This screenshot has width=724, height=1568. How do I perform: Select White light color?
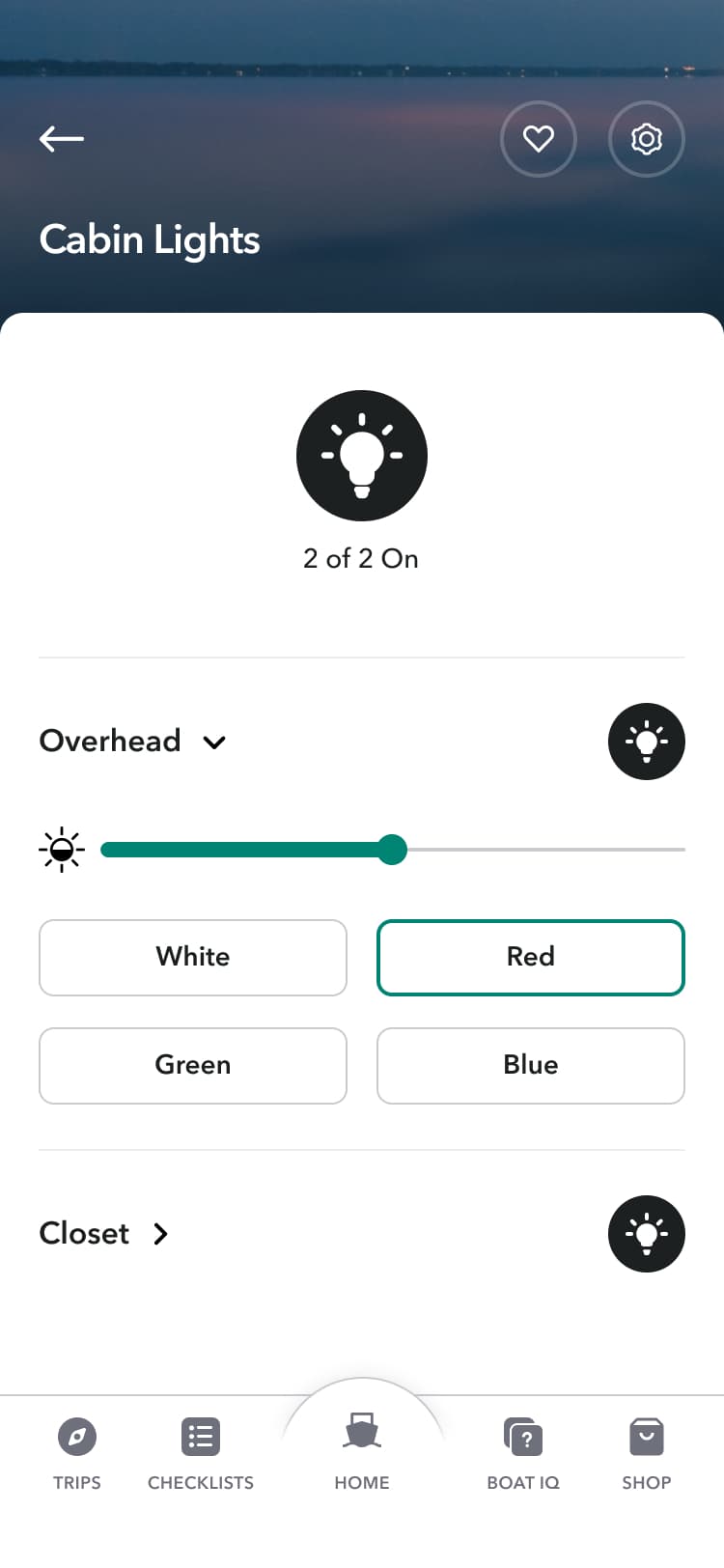[x=193, y=957]
